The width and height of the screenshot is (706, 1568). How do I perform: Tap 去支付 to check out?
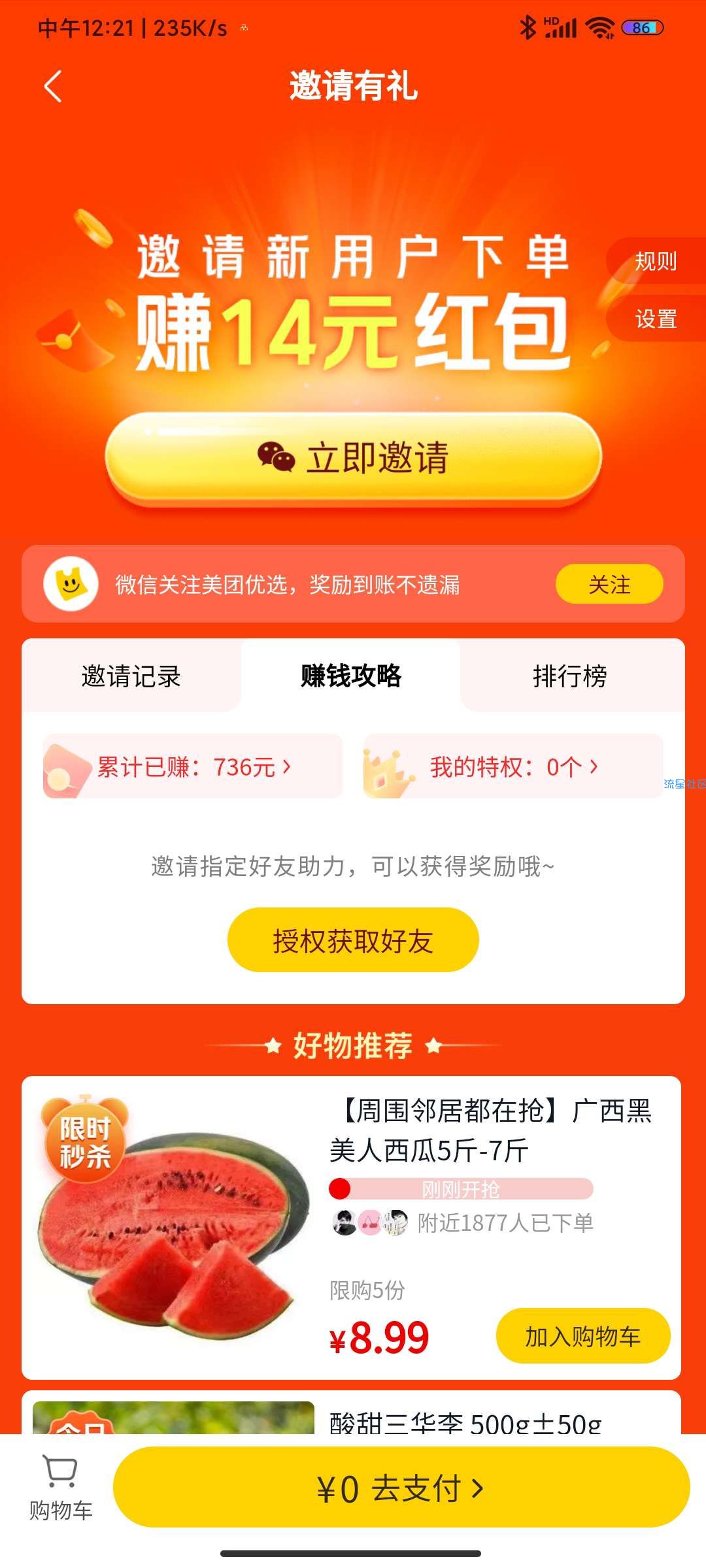401,1488
